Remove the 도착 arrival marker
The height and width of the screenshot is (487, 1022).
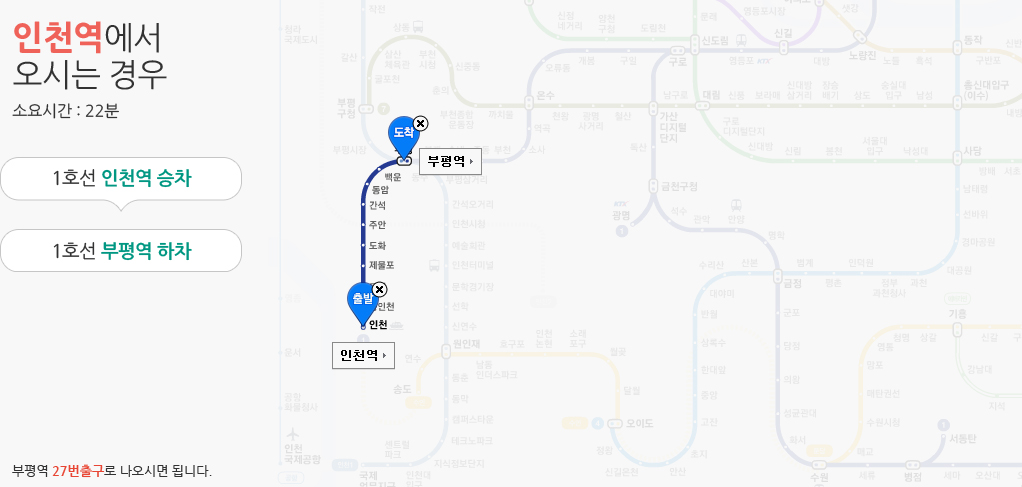click(420, 123)
